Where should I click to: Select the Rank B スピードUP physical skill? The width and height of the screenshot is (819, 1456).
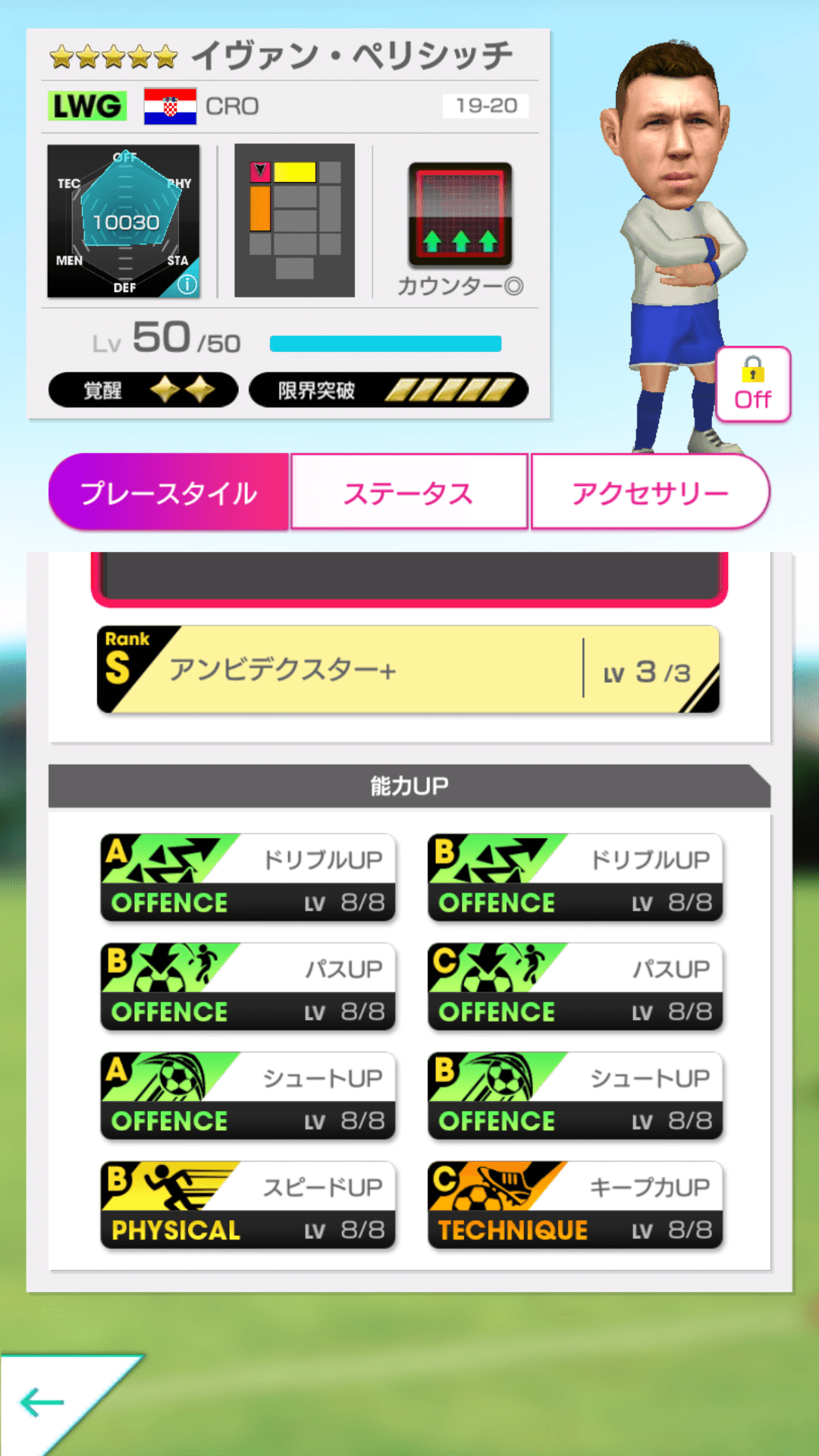(x=246, y=1206)
